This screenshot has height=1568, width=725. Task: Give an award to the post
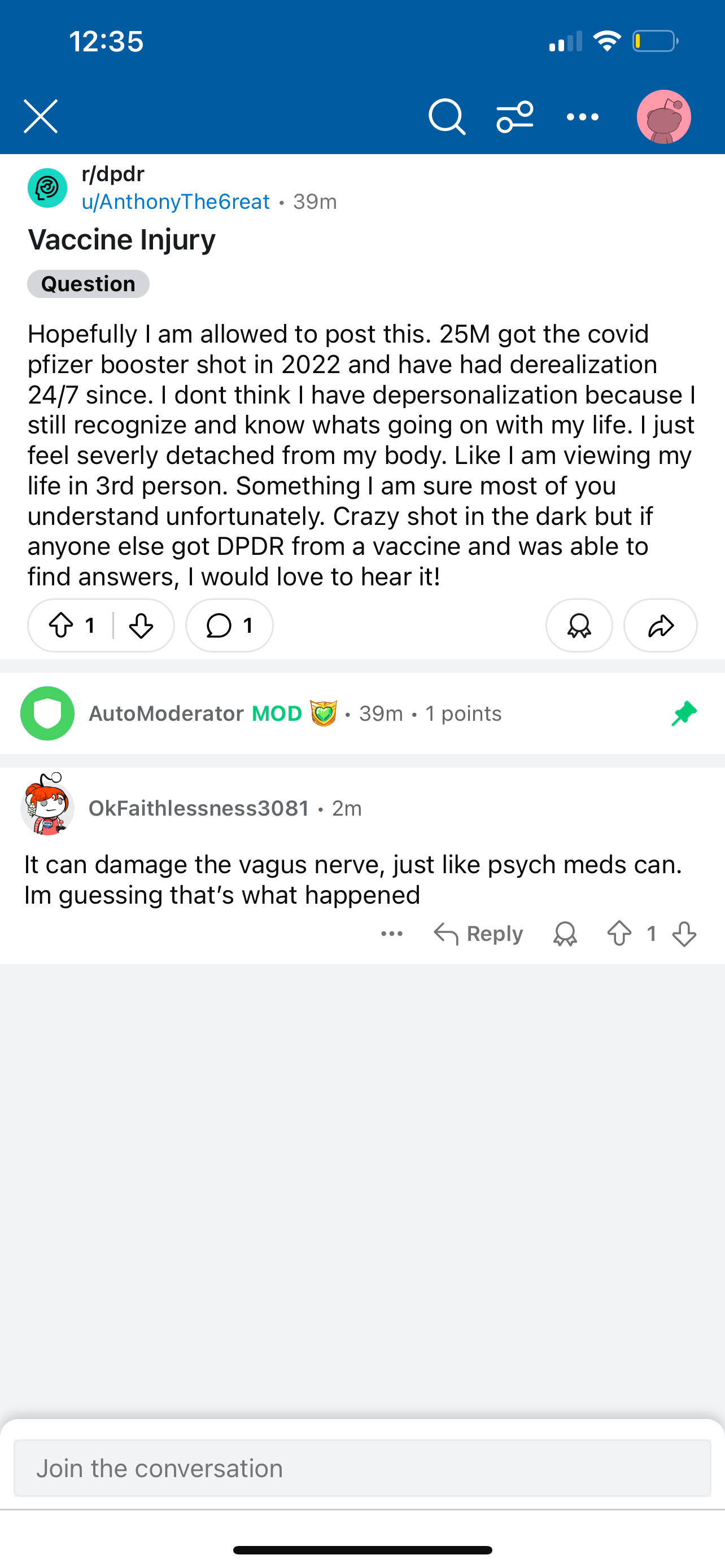tap(579, 625)
